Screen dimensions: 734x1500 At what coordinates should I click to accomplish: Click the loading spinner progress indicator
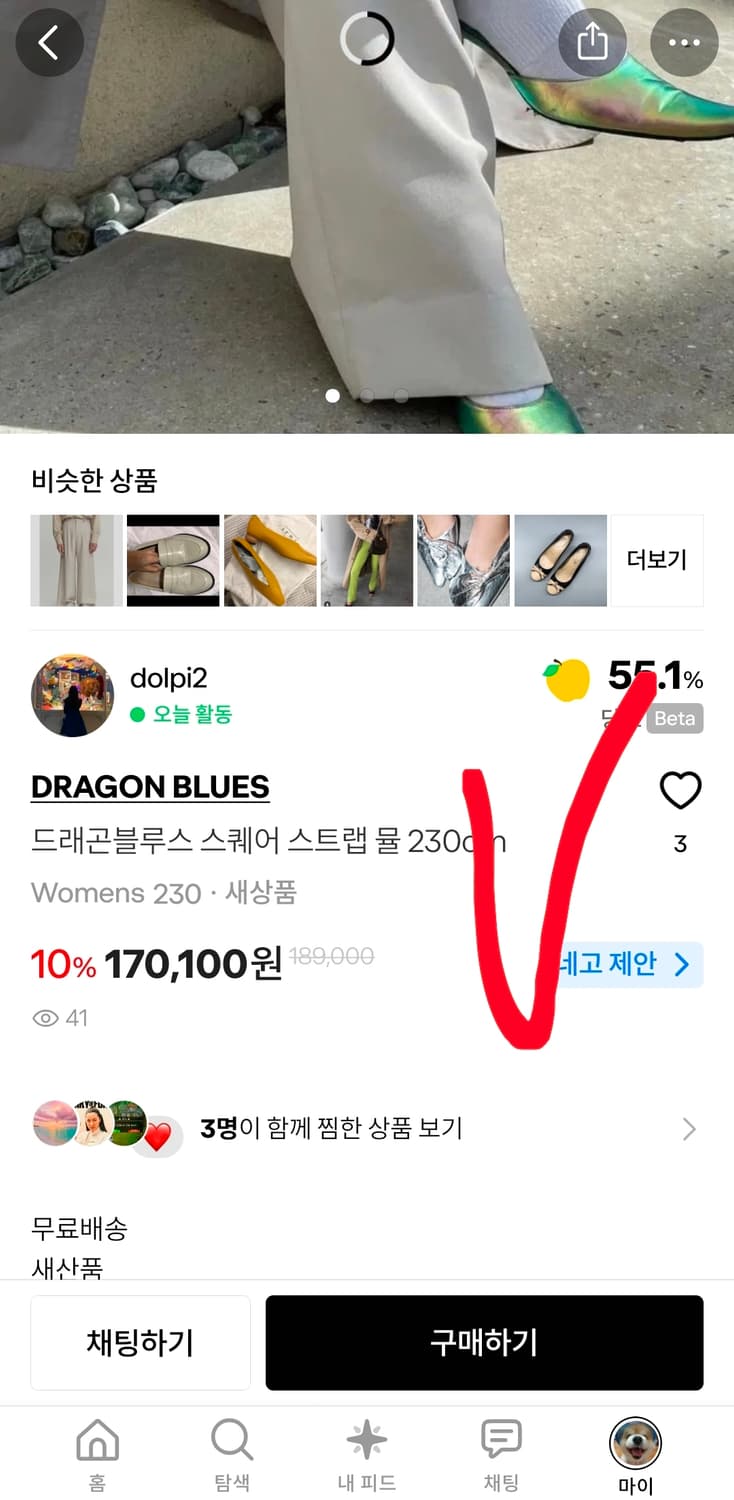point(367,38)
